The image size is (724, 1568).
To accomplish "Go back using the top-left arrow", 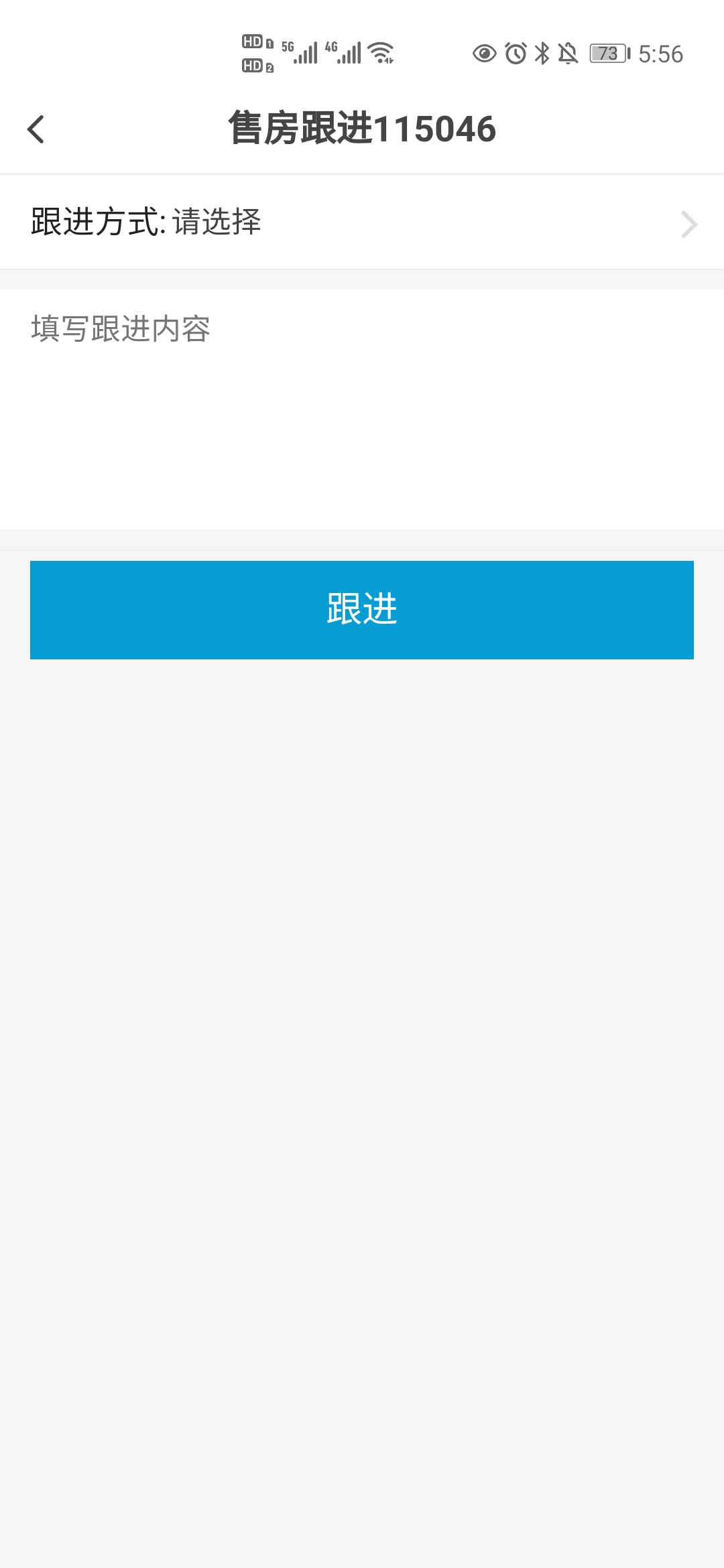I will [x=36, y=129].
